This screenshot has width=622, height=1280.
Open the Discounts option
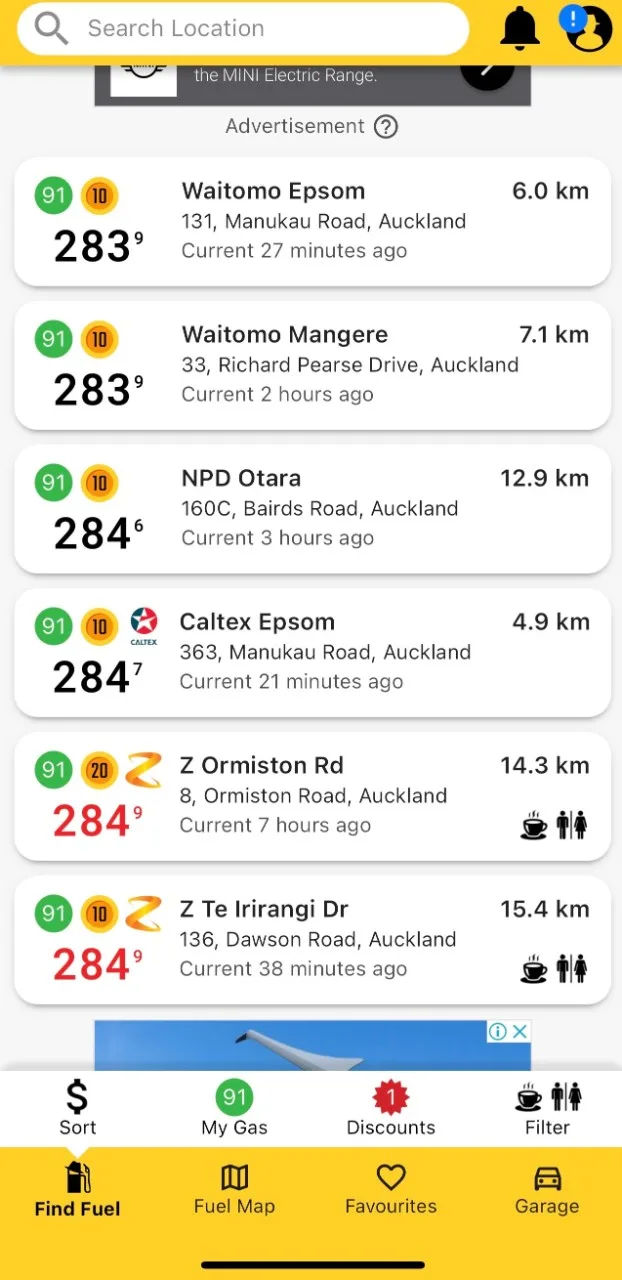point(391,1109)
